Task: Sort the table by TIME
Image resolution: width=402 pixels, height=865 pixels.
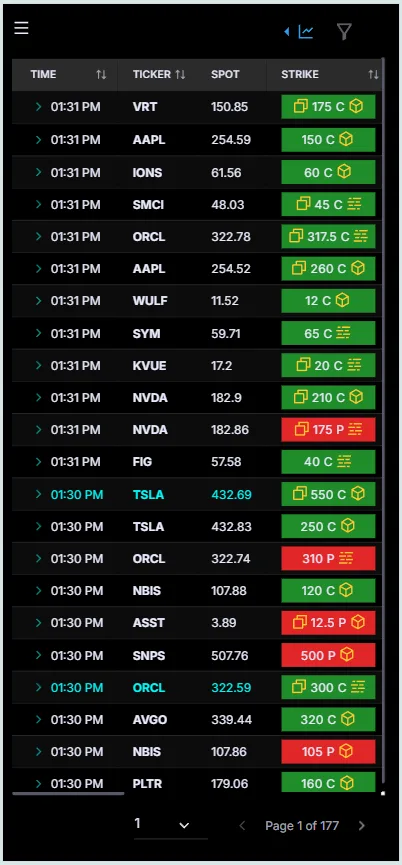Action: pos(101,74)
